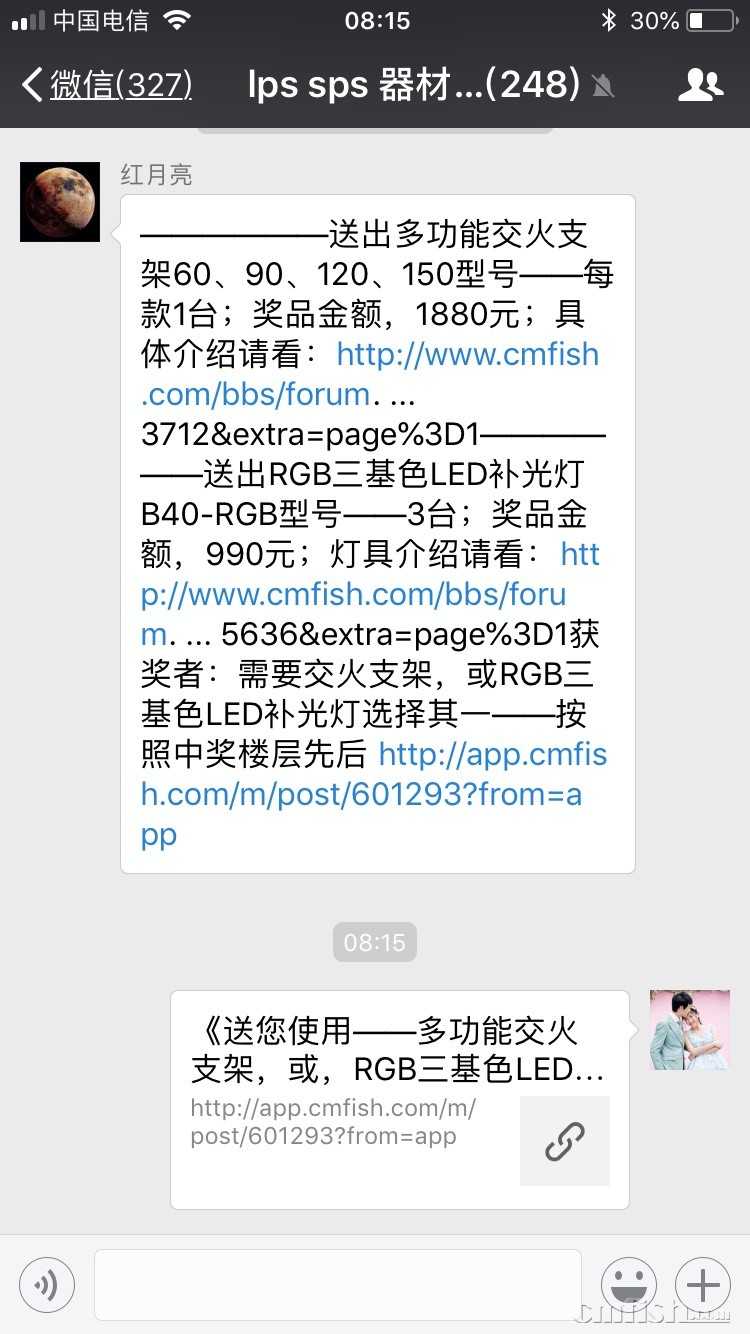Open the plus attachments menu
Screen dimensions: 750x1334
(703, 1284)
